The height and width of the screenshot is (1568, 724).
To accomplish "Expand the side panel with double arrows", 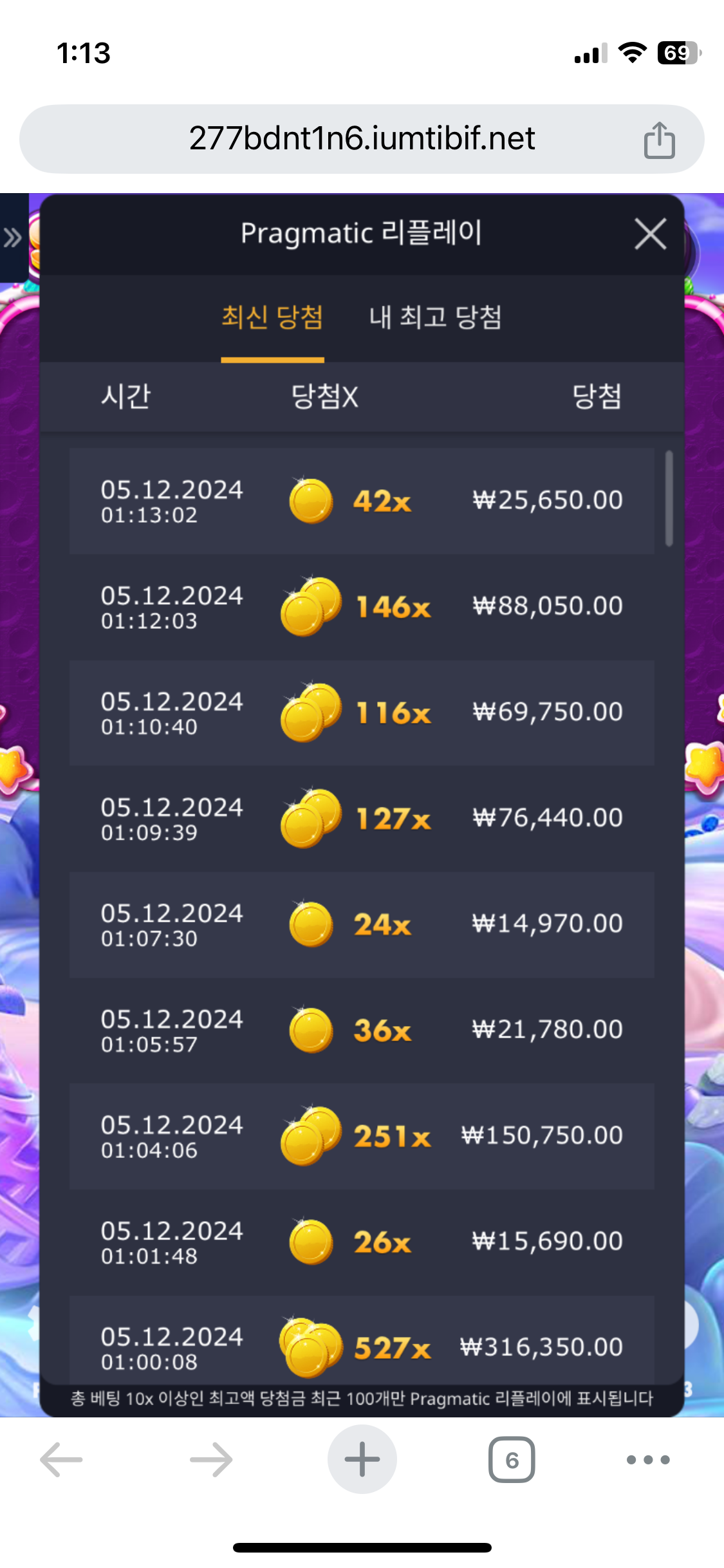I will coord(13,238).
